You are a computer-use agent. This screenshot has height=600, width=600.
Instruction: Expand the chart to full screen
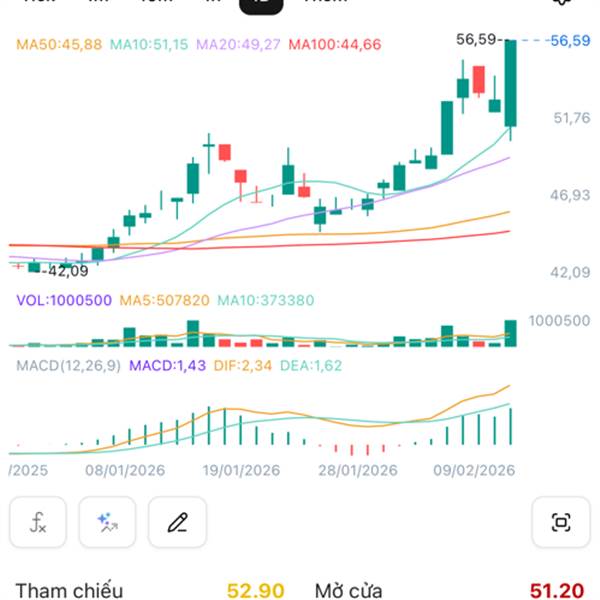[x=561, y=522]
